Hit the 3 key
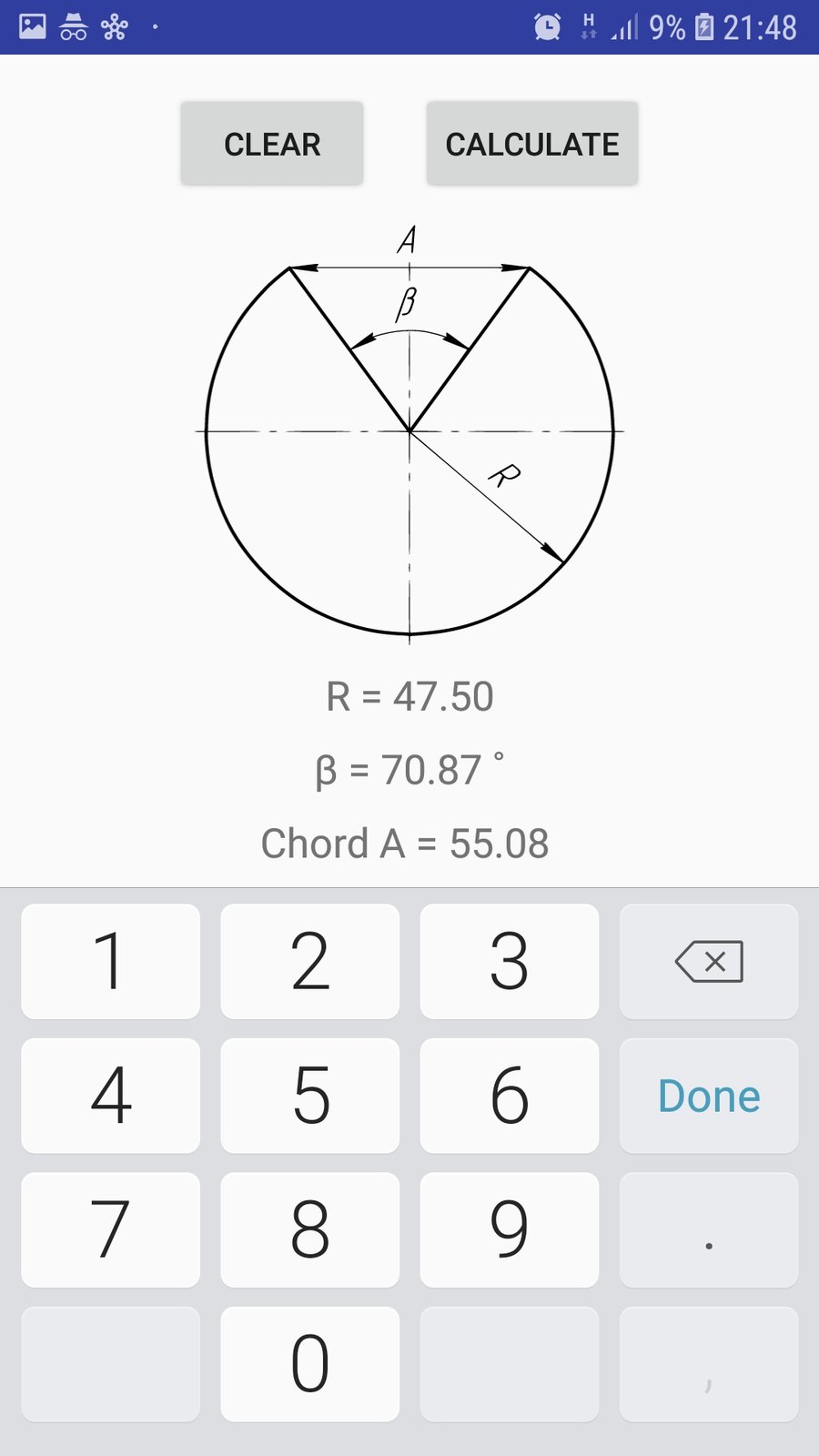The width and height of the screenshot is (819, 1456). pos(509,961)
